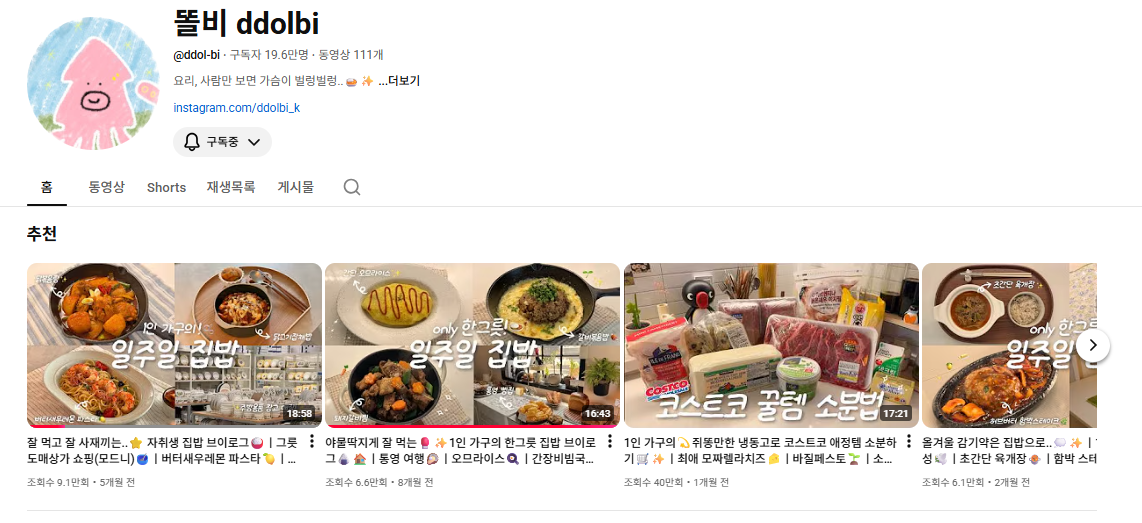Watch the 17:21 코스트코 꿀템 소분법 video
Screen dimensions: 1142x523
[771, 345]
